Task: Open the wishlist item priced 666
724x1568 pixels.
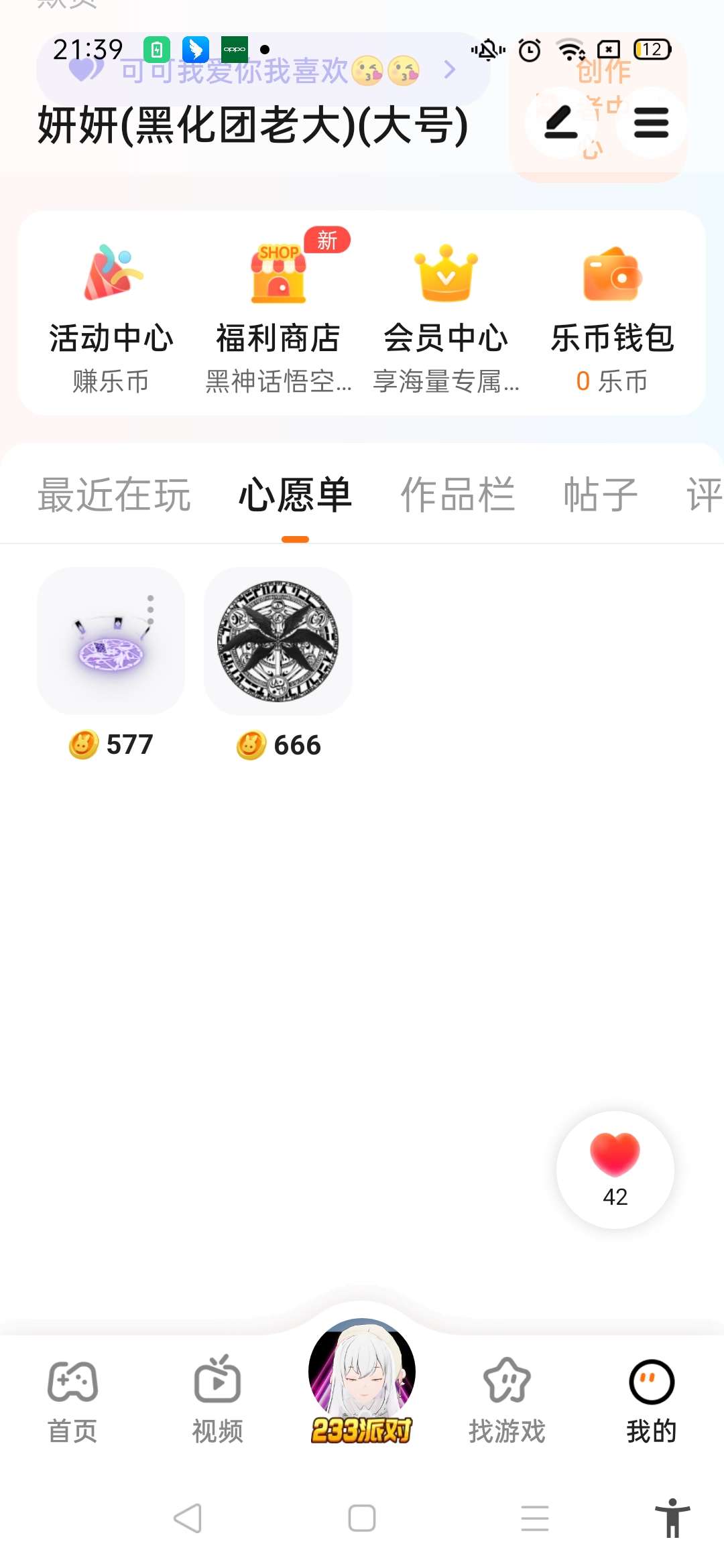Action: (278, 641)
